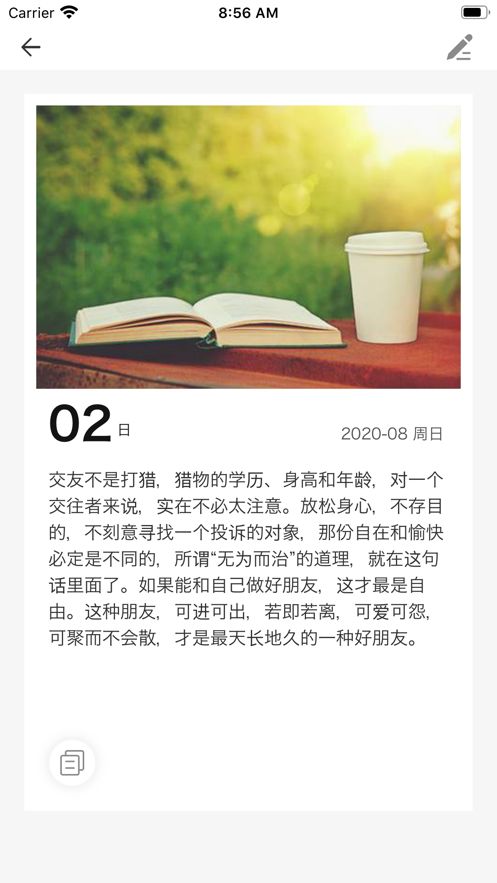Screen dimensions: 497x883
Task: Go back using the arrow icon
Action: (x=31, y=47)
